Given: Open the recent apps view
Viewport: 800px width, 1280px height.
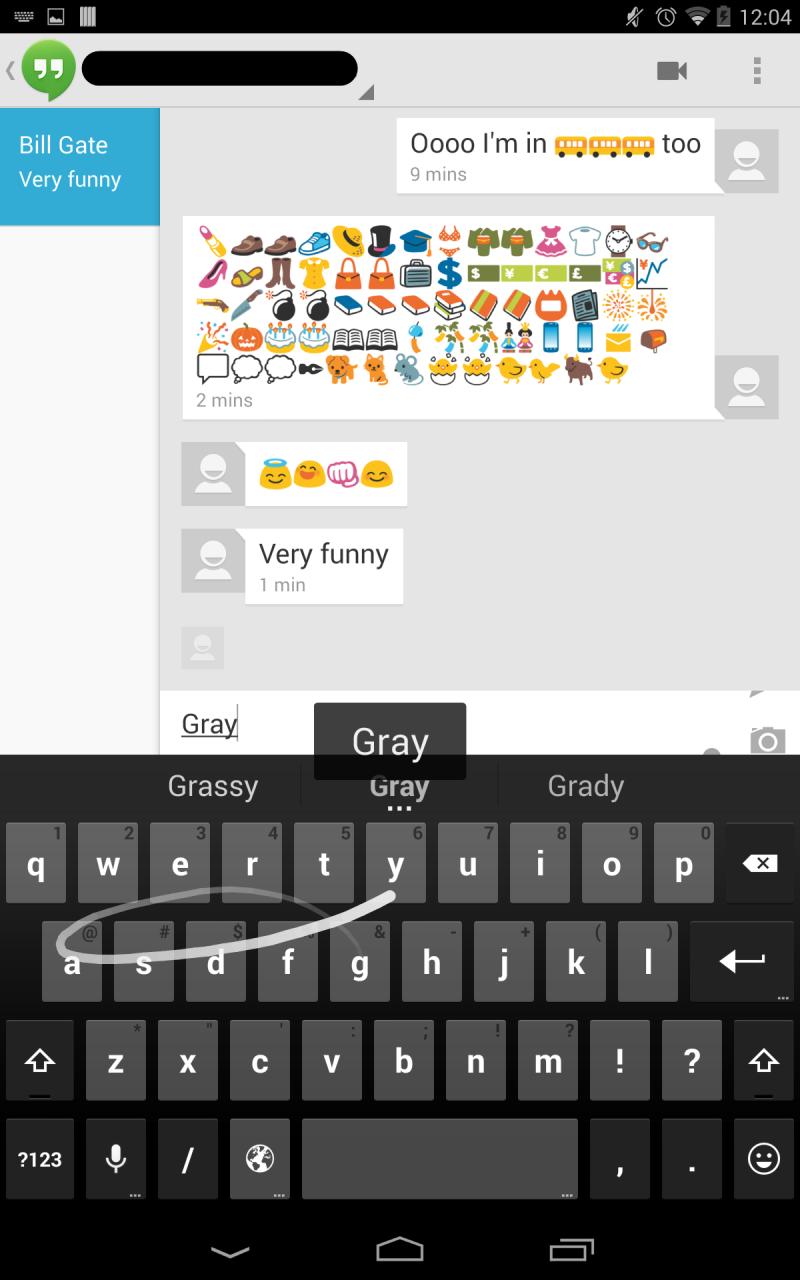Looking at the screenshot, I should 571,1249.
